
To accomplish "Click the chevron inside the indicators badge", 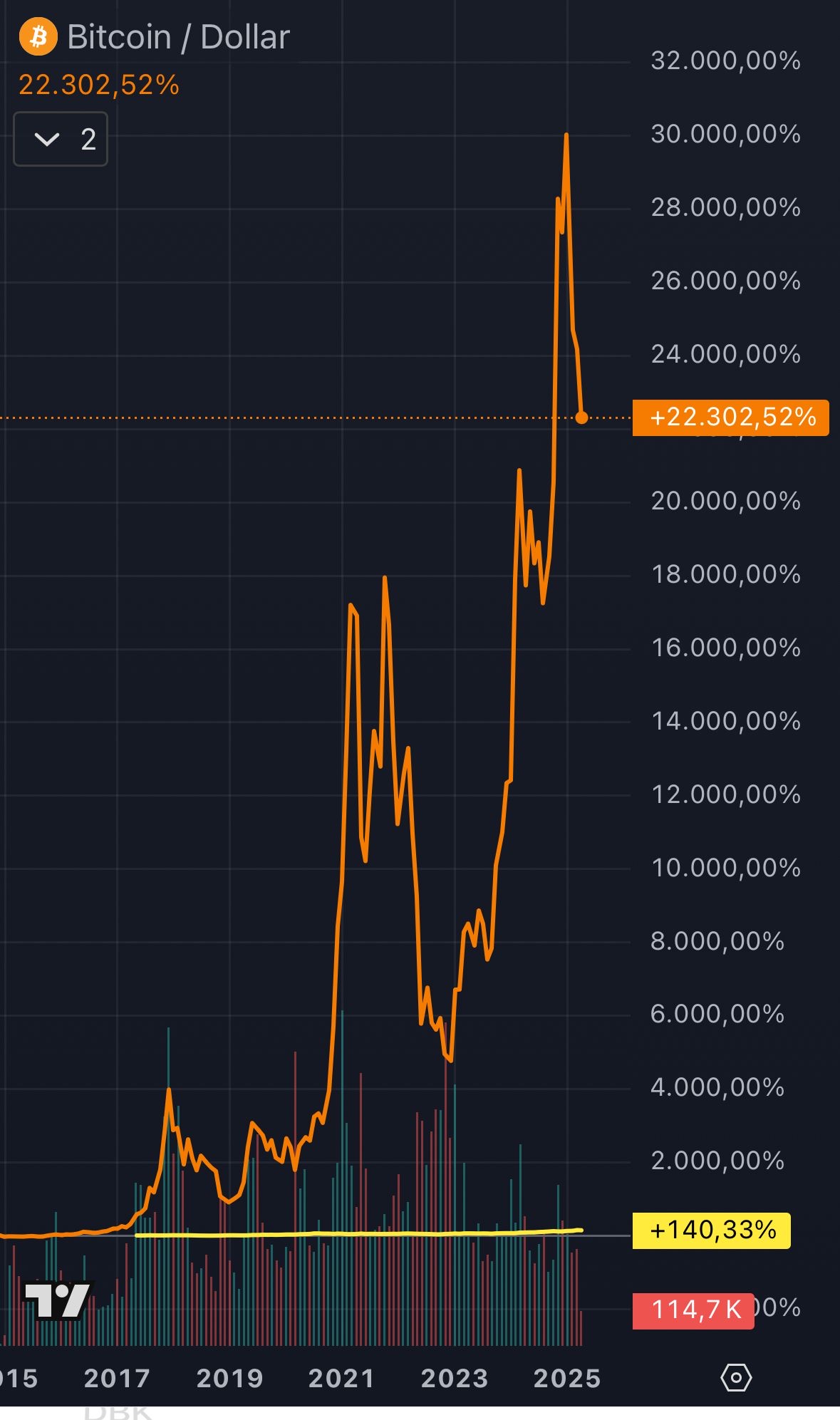I will pyautogui.click(x=47, y=140).
